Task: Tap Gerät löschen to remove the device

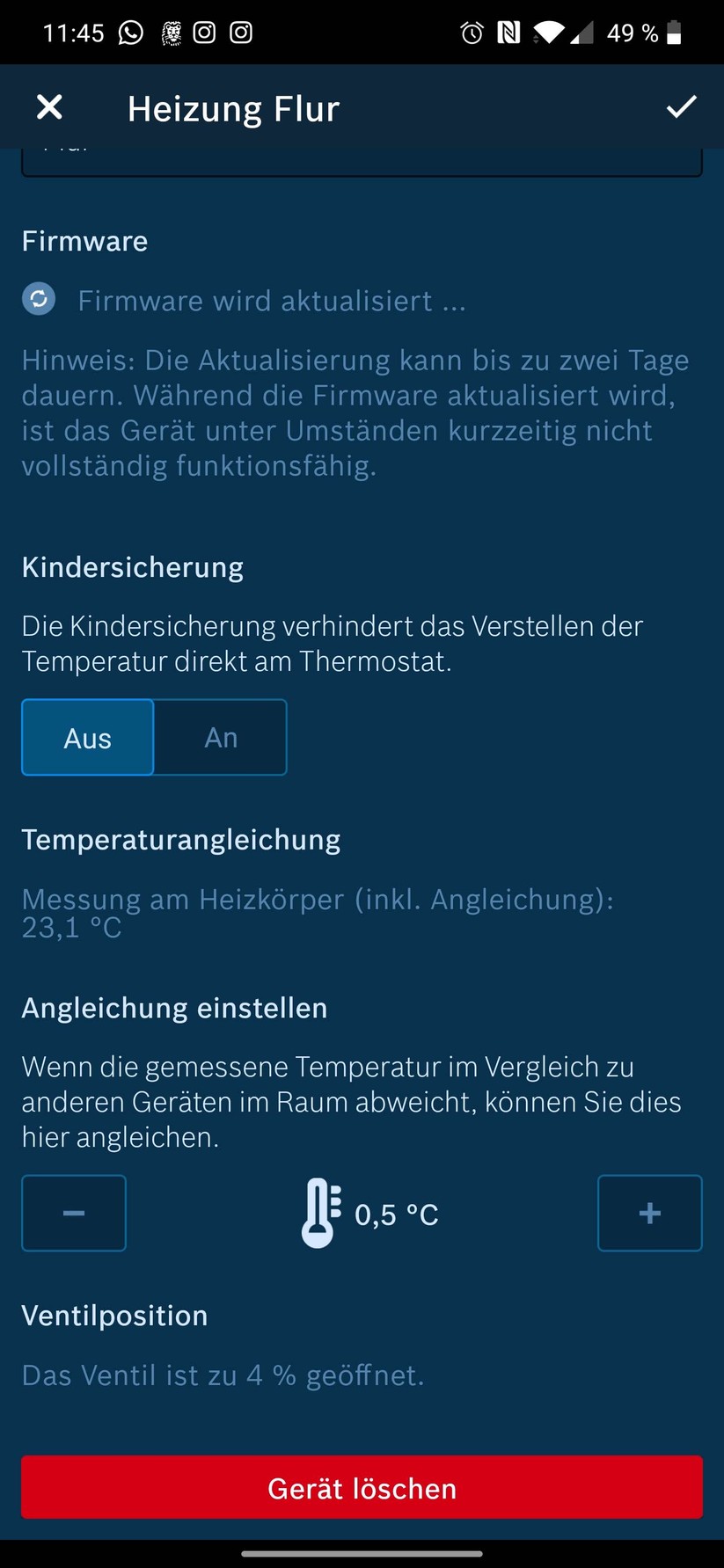Action: pyautogui.click(x=362, y=1488)
